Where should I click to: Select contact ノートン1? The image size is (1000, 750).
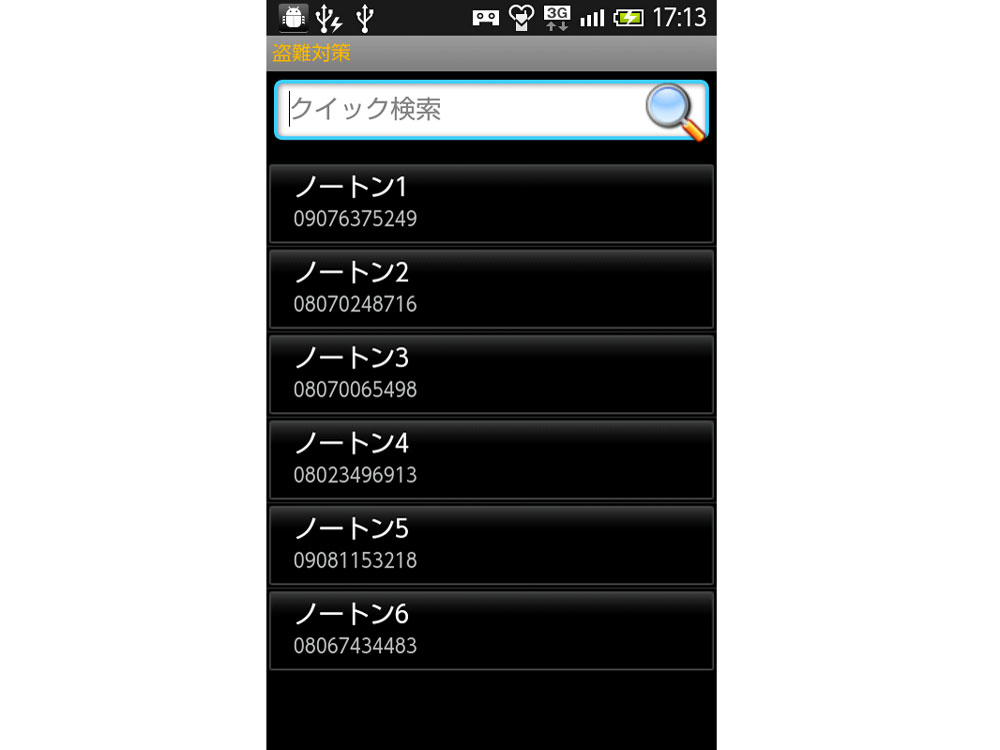490,204
